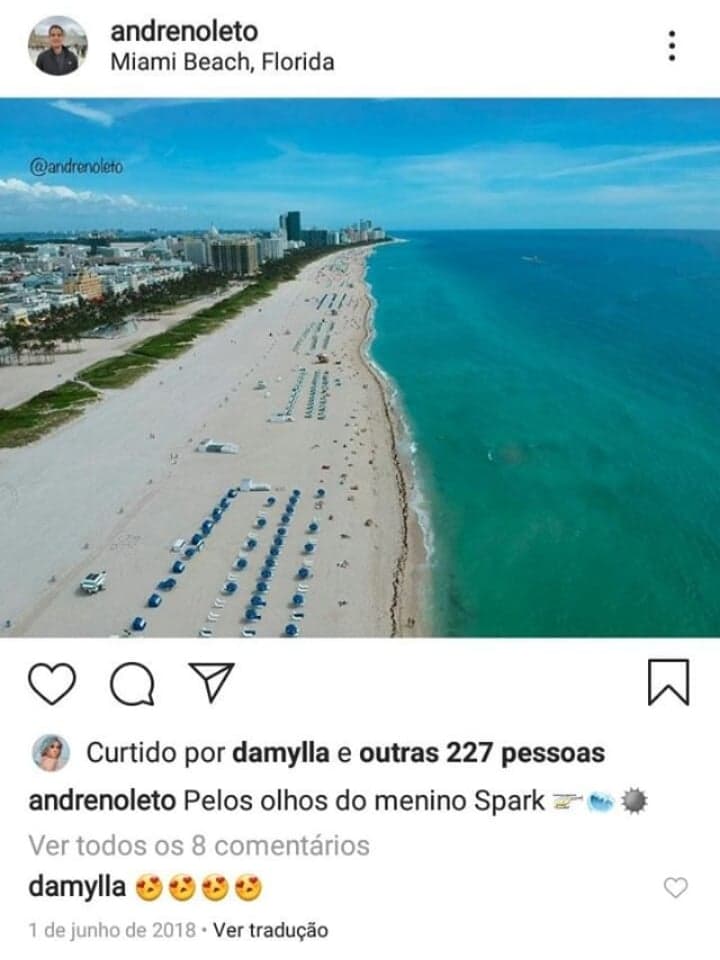This screenshot has width=720, height=960.
Task: View the list of 227 other likers
Action: tap(482, 753)
